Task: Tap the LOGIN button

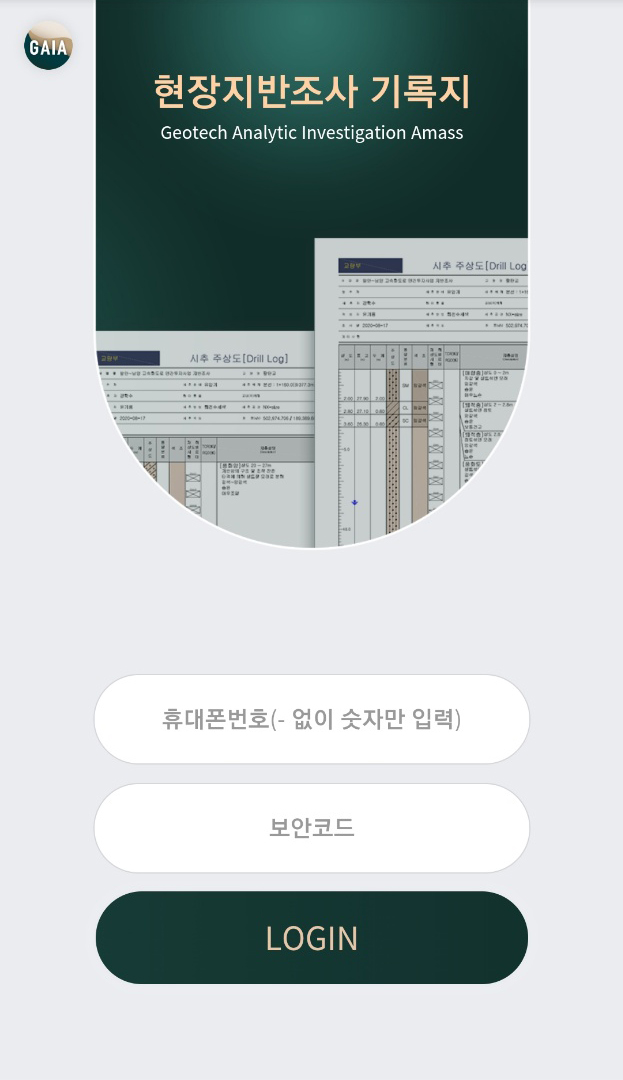Action: point(311,938)
